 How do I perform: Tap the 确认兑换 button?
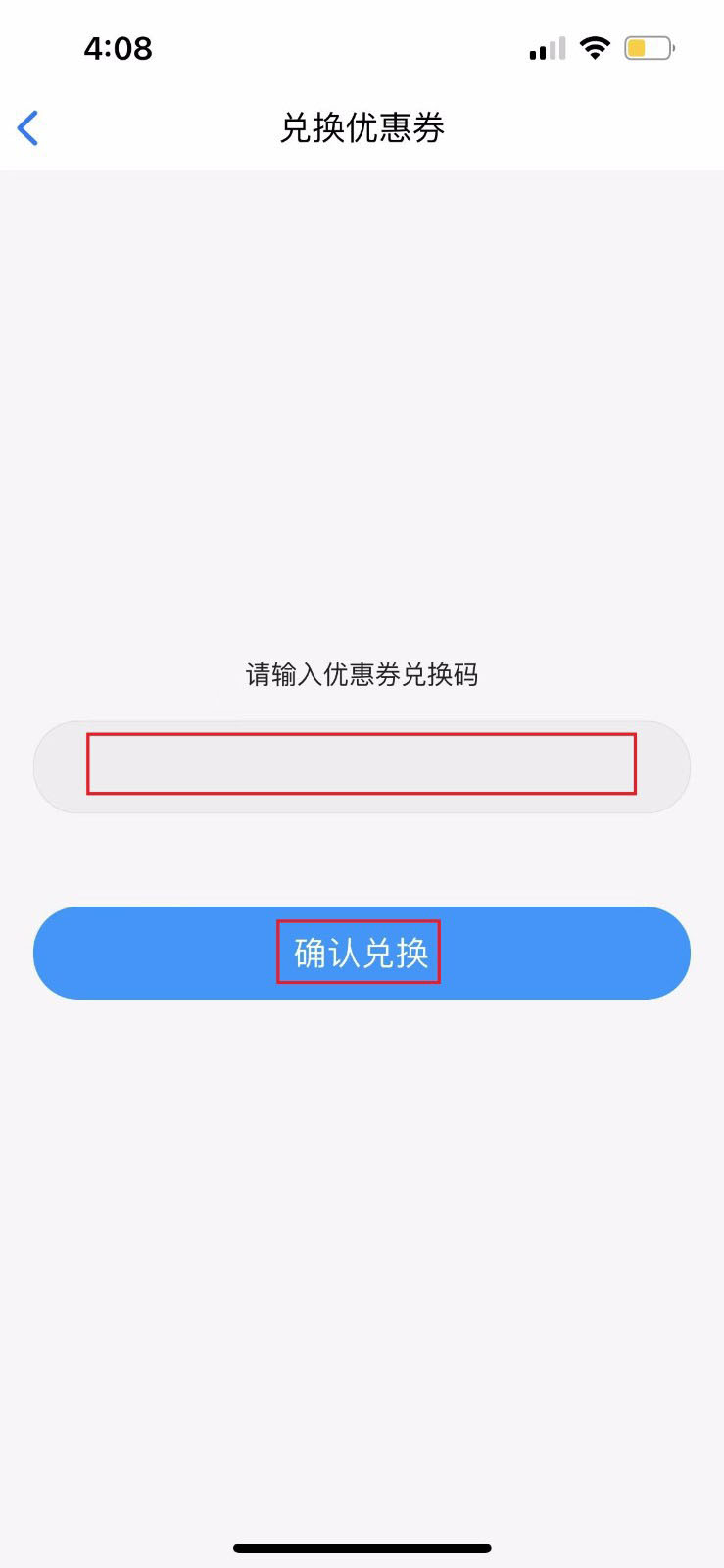pos(362,953)
